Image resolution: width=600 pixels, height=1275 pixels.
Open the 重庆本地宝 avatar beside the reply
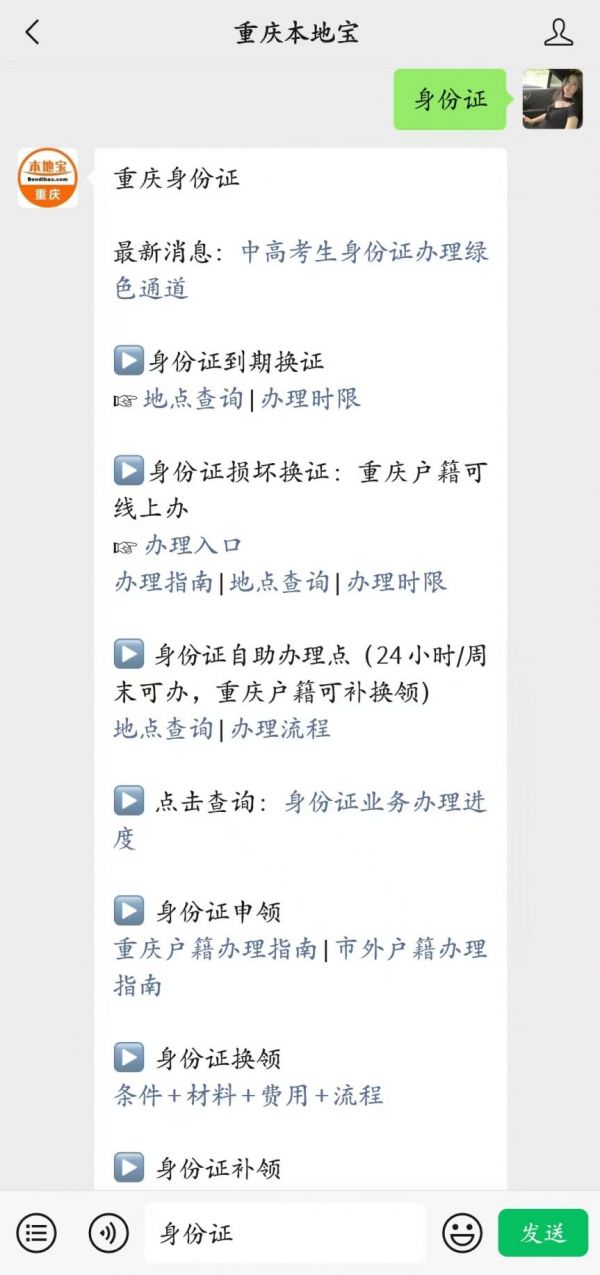[x=47, y=179]
